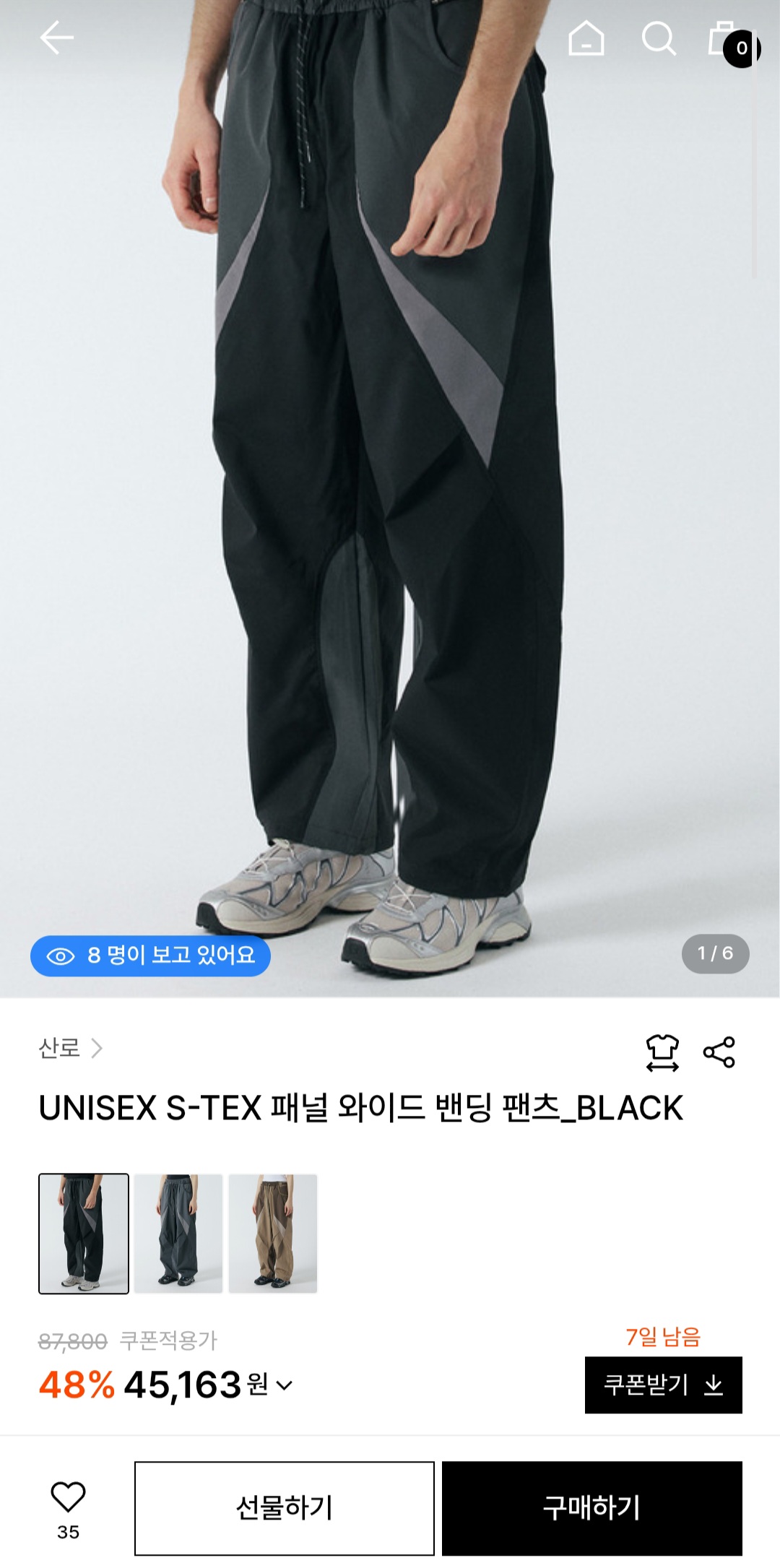Open the home icon

[x=586, y=38]
